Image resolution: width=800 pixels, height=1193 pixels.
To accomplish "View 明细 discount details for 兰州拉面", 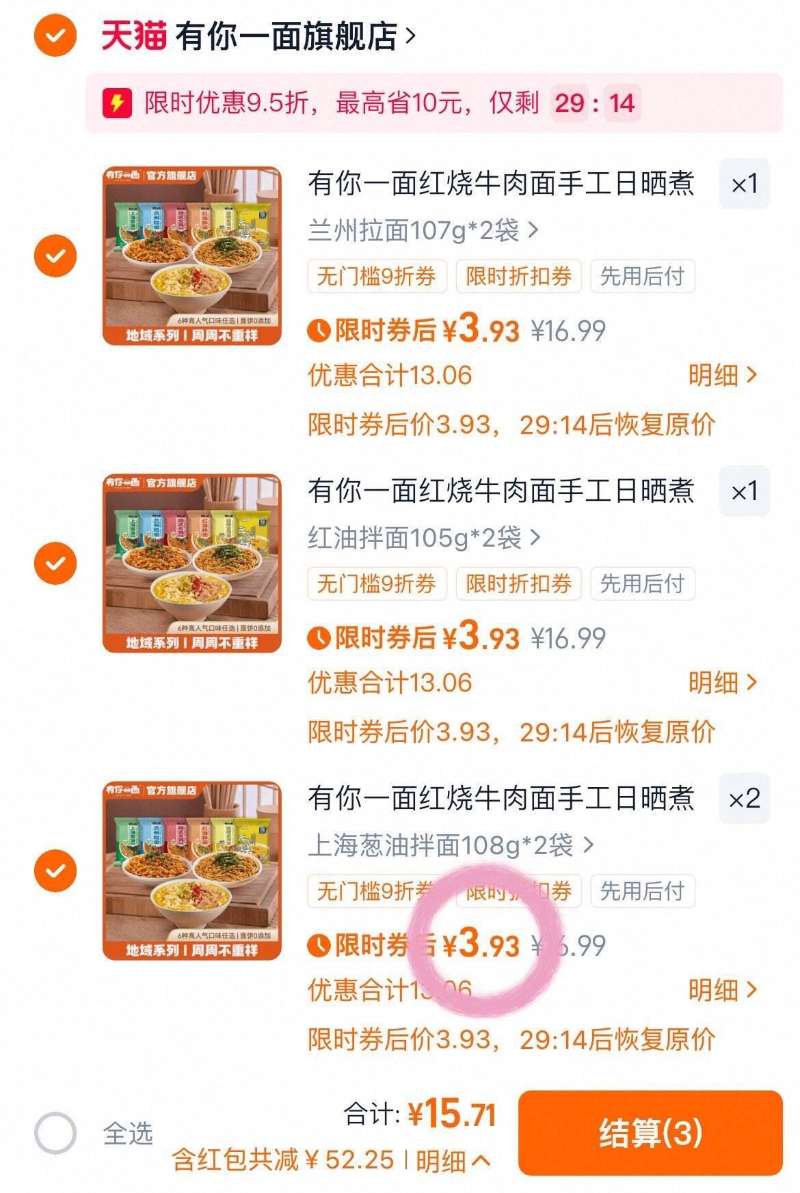I will click(x=722, y=376).
